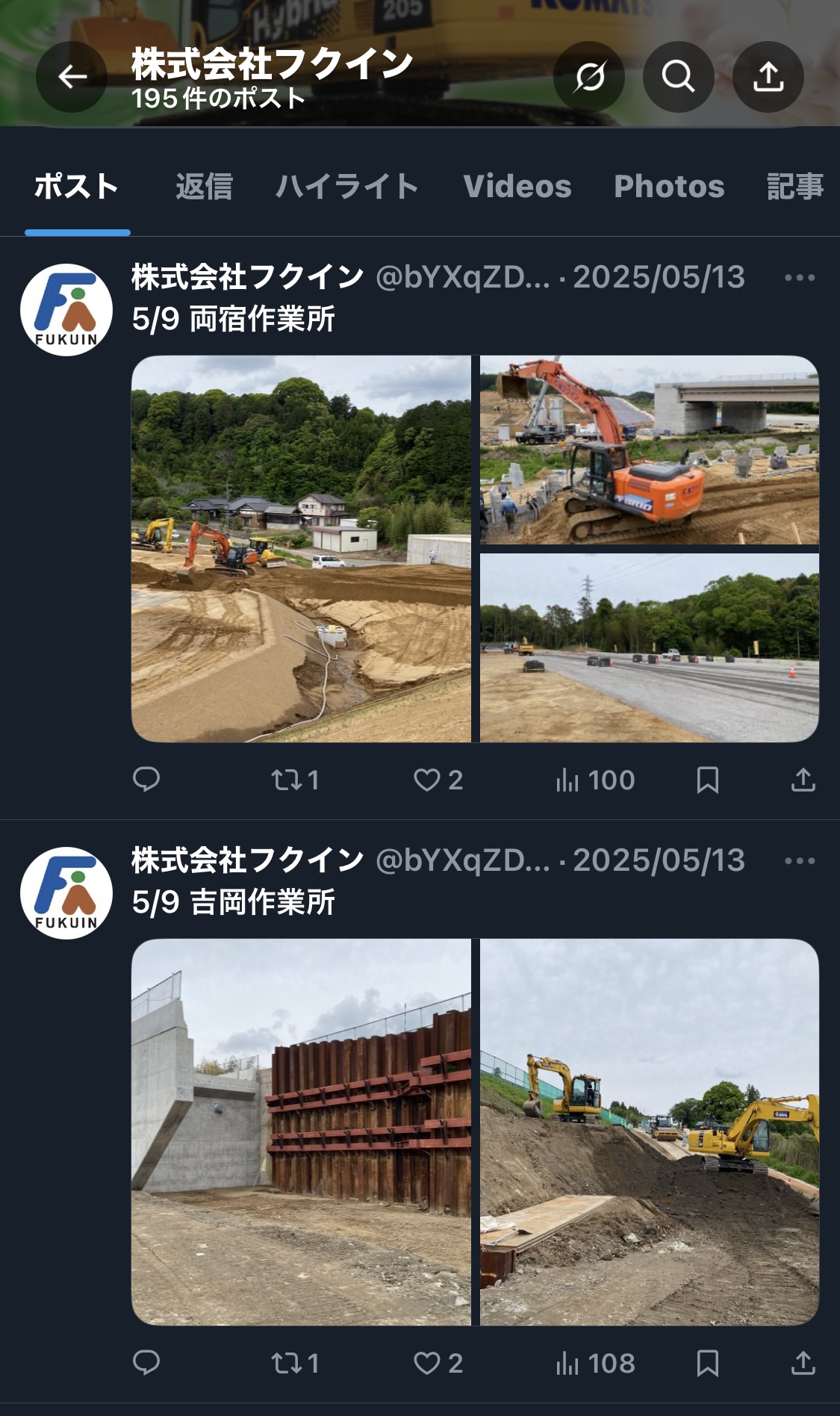The height and width of the screenshot is (1416, 840).
Task: Like the 両宿作業所 post
Action: tap(438, 780)
